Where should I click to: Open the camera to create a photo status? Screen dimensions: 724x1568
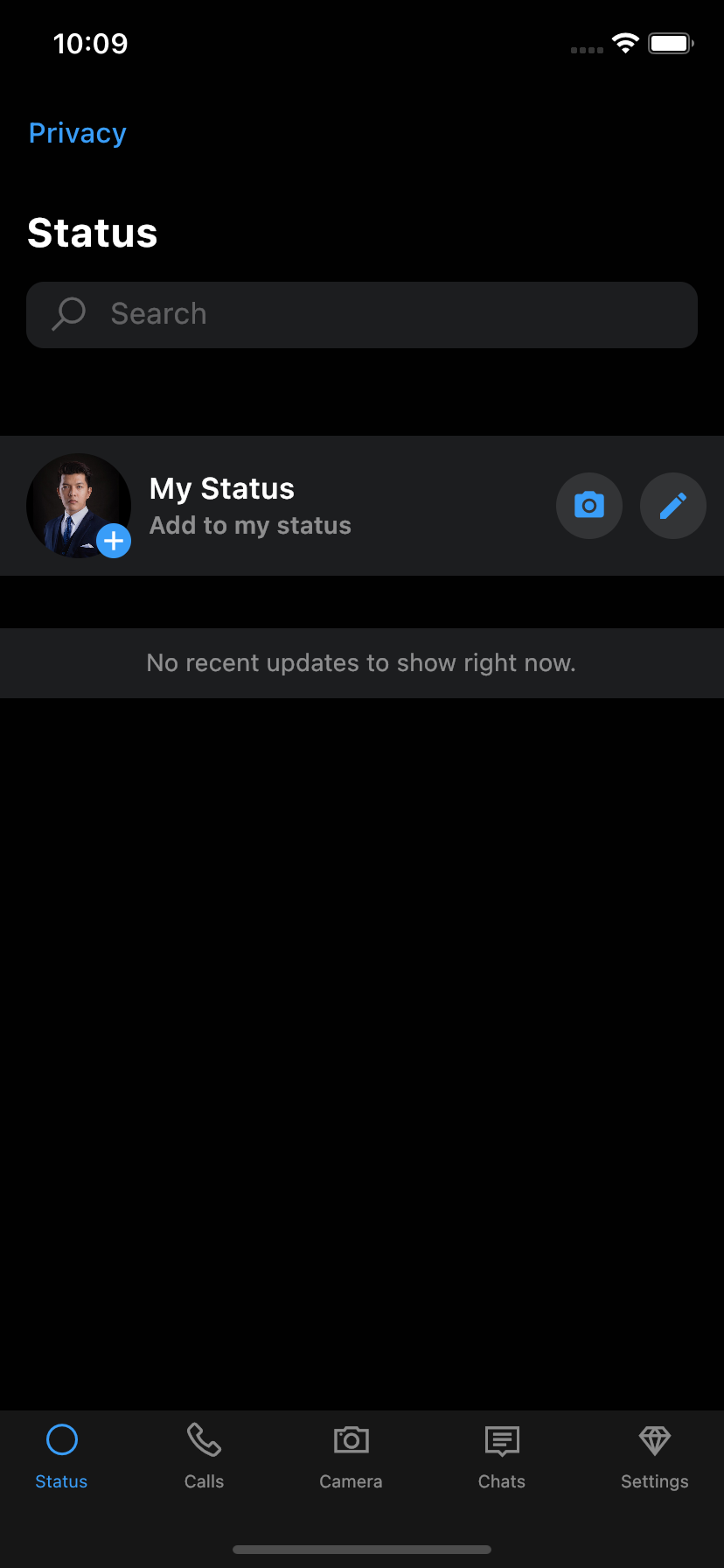588,506
